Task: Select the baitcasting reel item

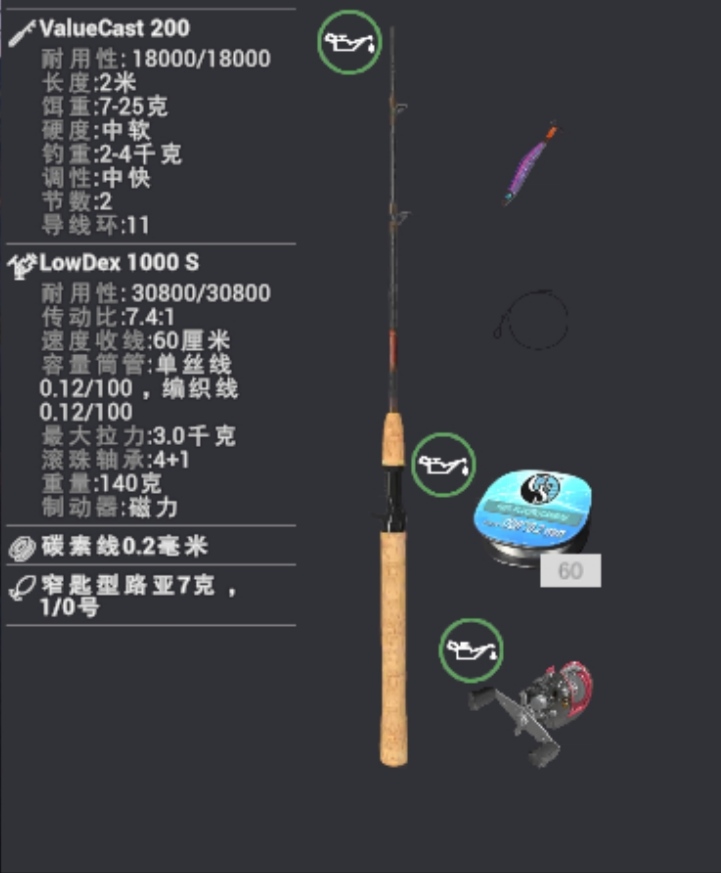Action: tap(535, 709)
